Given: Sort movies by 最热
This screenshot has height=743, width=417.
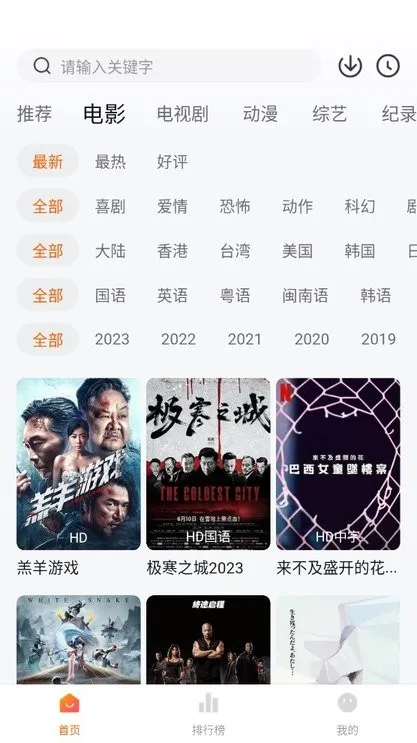Looking at the screenshot, I should pos(110,162).
